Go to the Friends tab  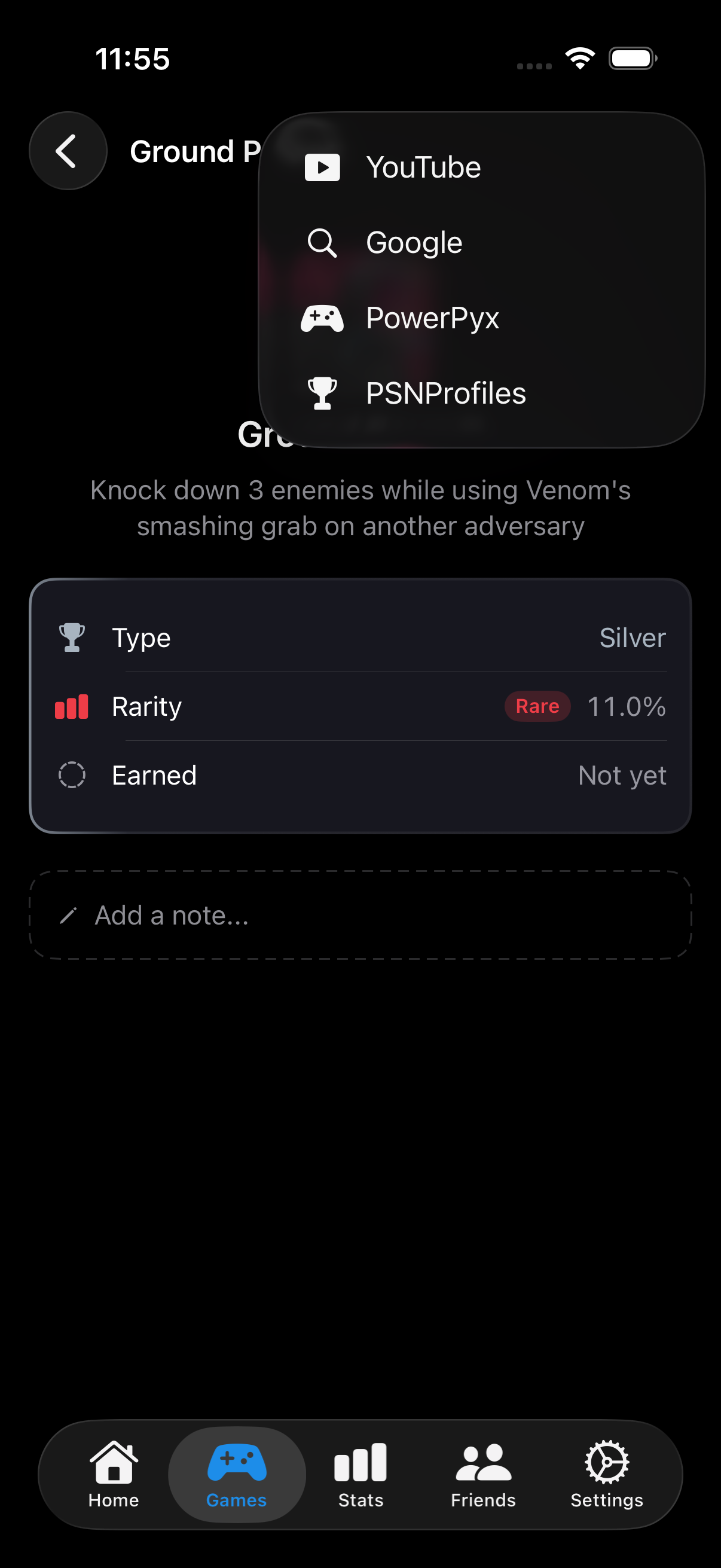point(483,1474)
